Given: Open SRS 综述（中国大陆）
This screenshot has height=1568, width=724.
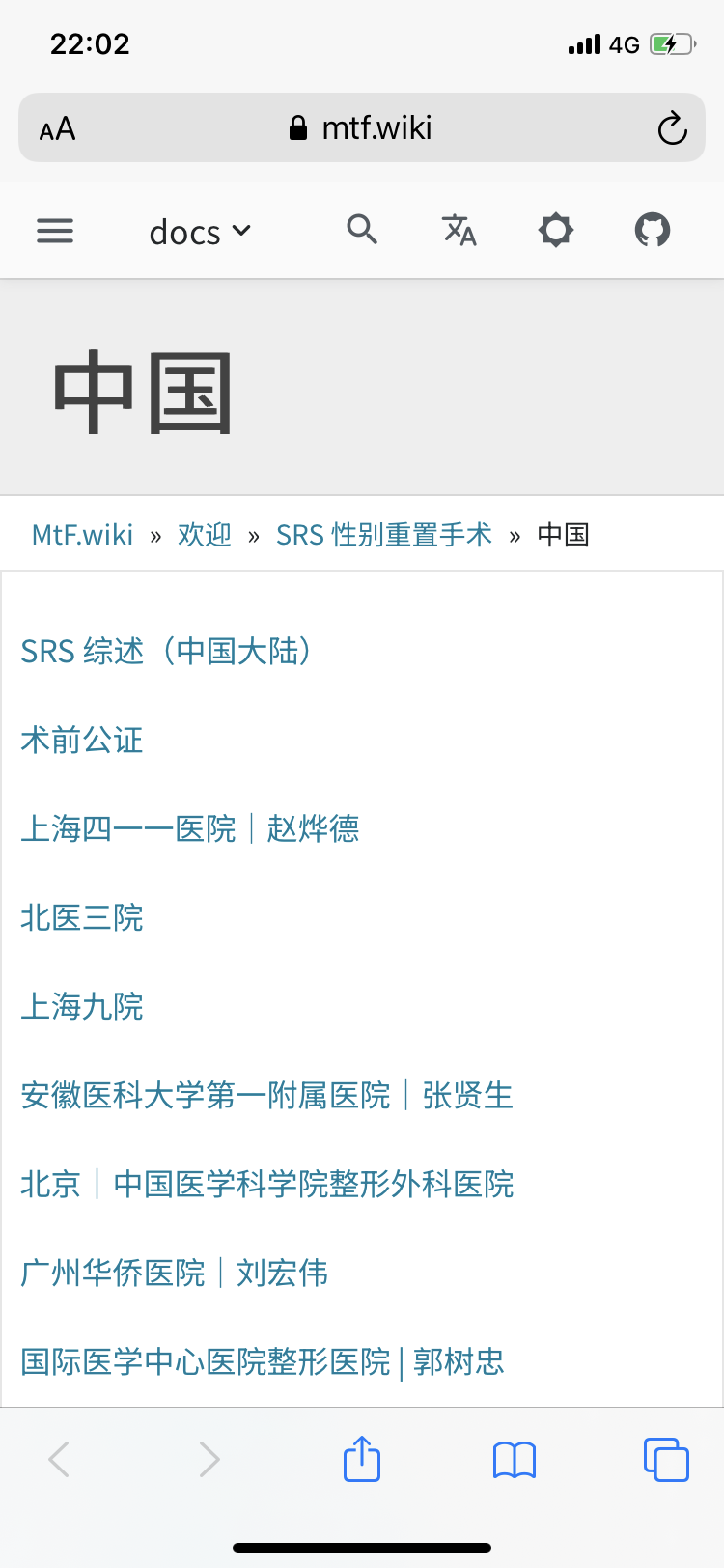Looking at the screenshot, I should 166,652.
